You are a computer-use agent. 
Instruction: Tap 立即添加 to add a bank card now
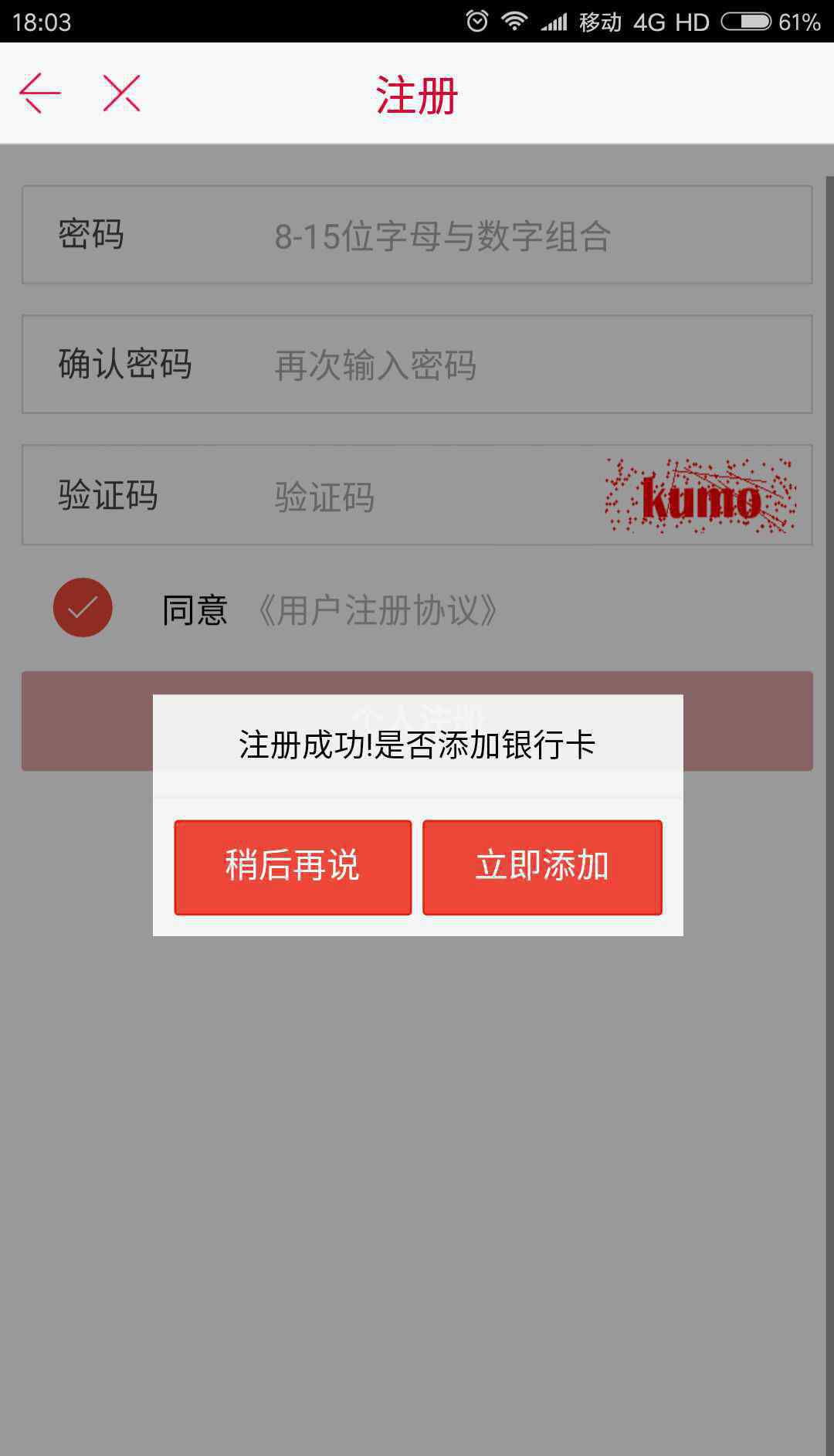(x=542, y=867)
